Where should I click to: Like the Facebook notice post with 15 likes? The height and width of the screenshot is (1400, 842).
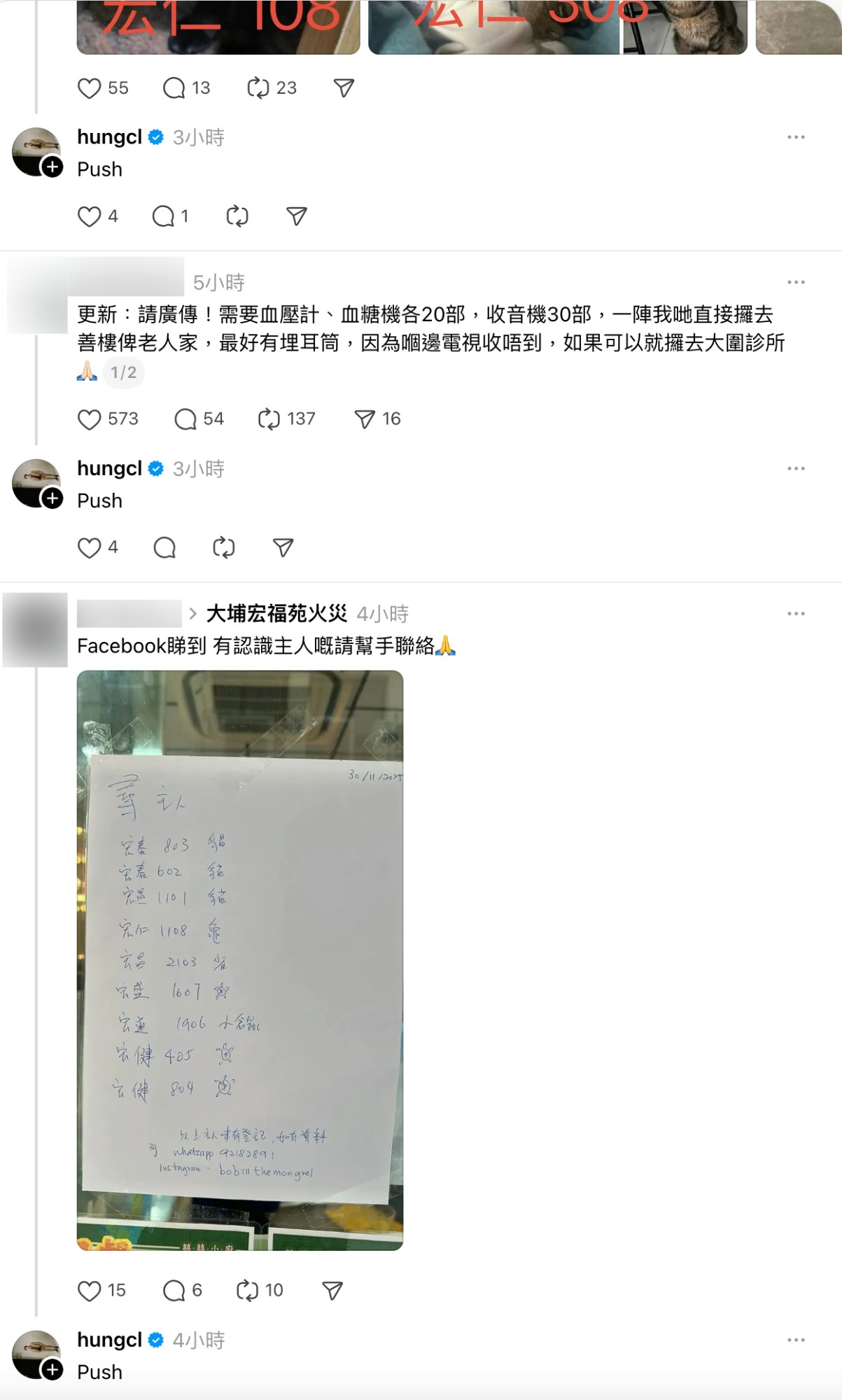(x=90, y=1291)
